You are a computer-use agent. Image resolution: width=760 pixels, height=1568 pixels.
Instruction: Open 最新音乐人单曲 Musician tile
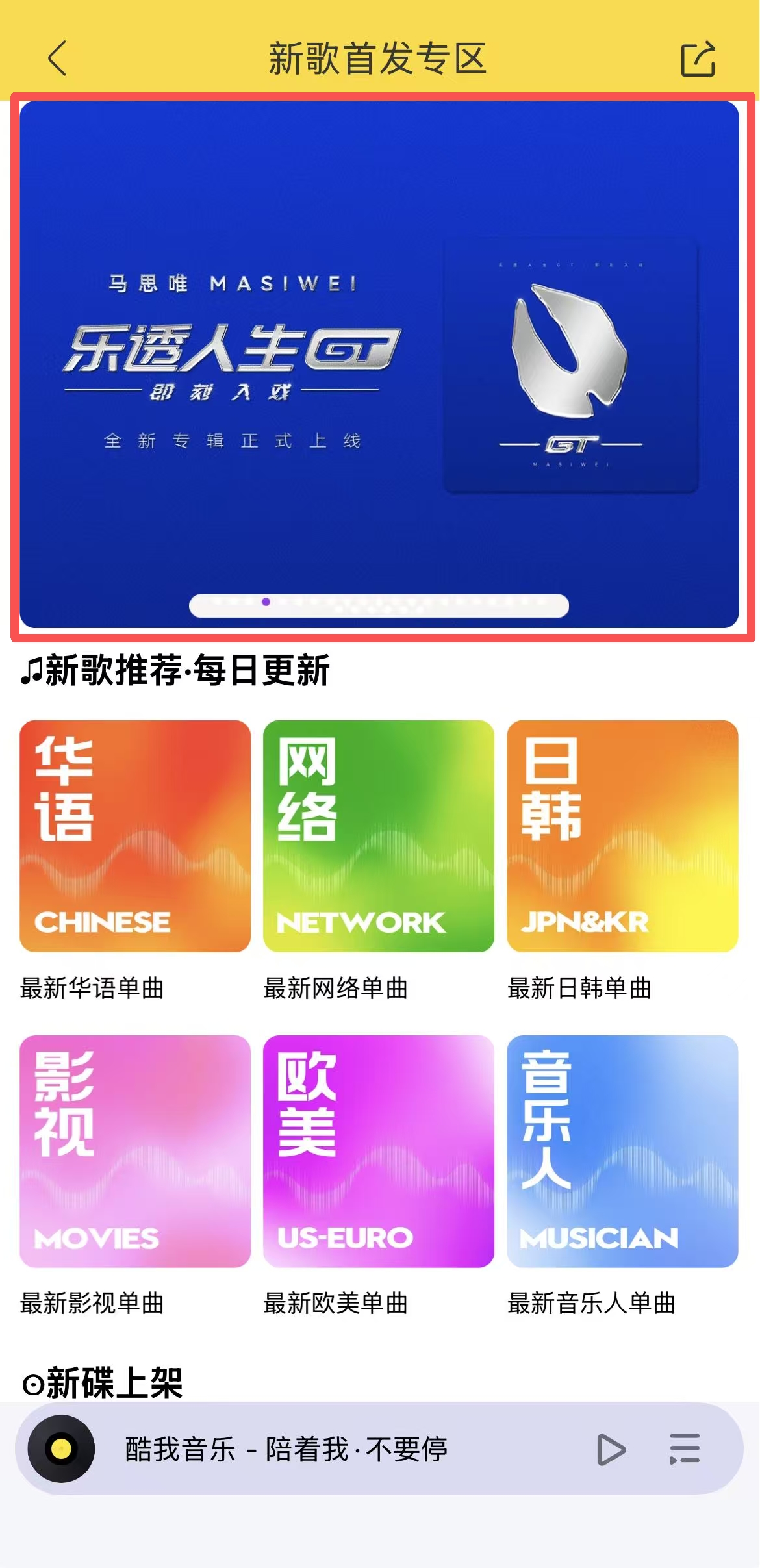622,1151
